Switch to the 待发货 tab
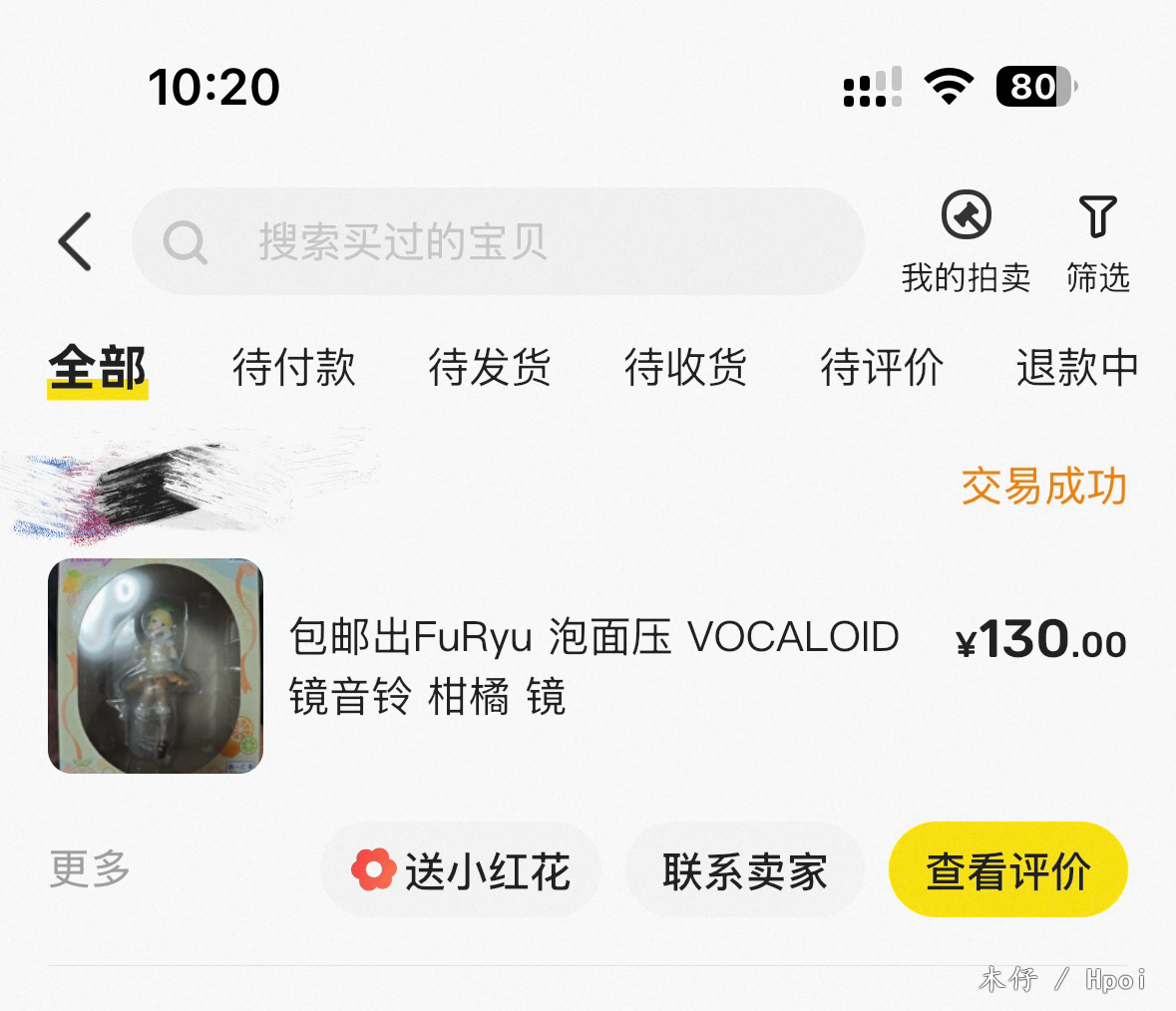Screen dimensions: 1176x1011 (489, 367)
